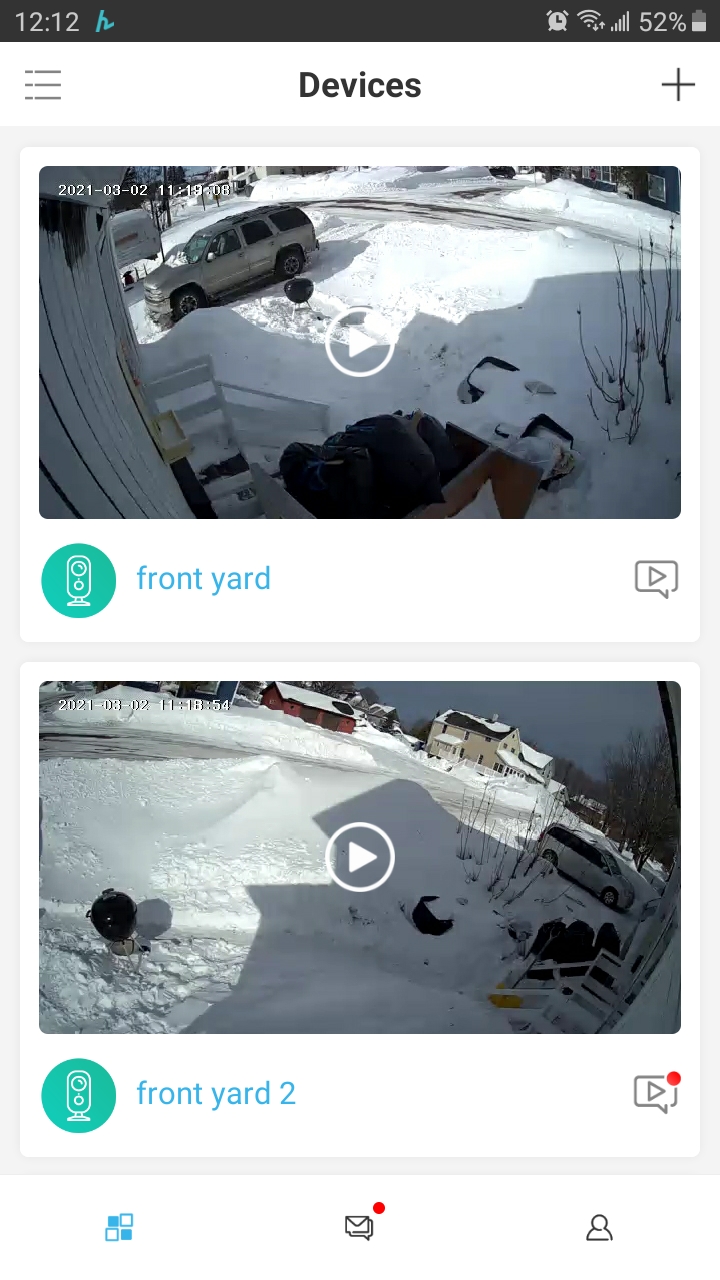Play the front yard 2 camera feed
This screenshot has width=720, height=1280.
point(360,857)
